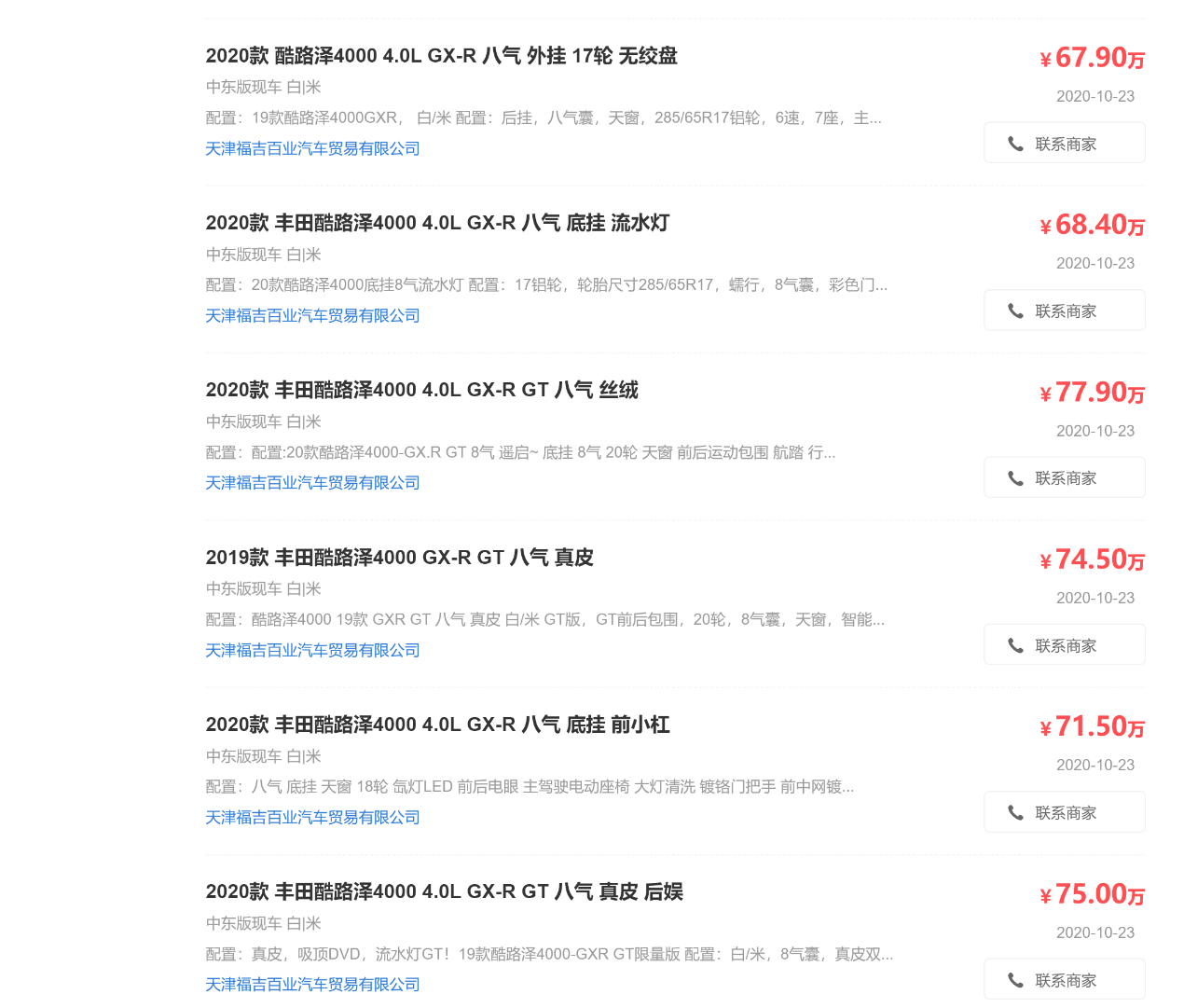Open dealer link under the 后娱 listing
The image size is (1184, 1008).
(x=312, y=985)
